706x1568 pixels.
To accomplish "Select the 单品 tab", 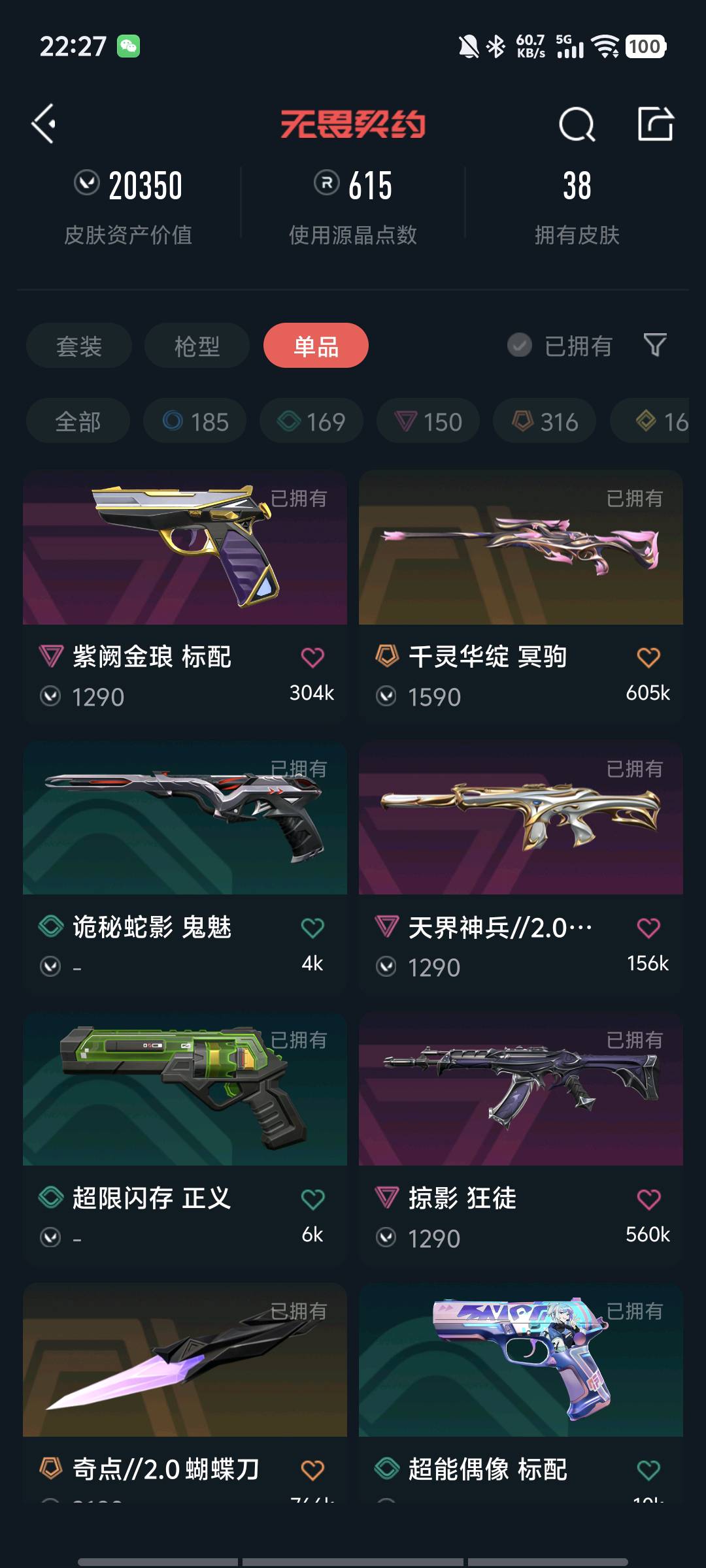I will (x=316, y=346).
